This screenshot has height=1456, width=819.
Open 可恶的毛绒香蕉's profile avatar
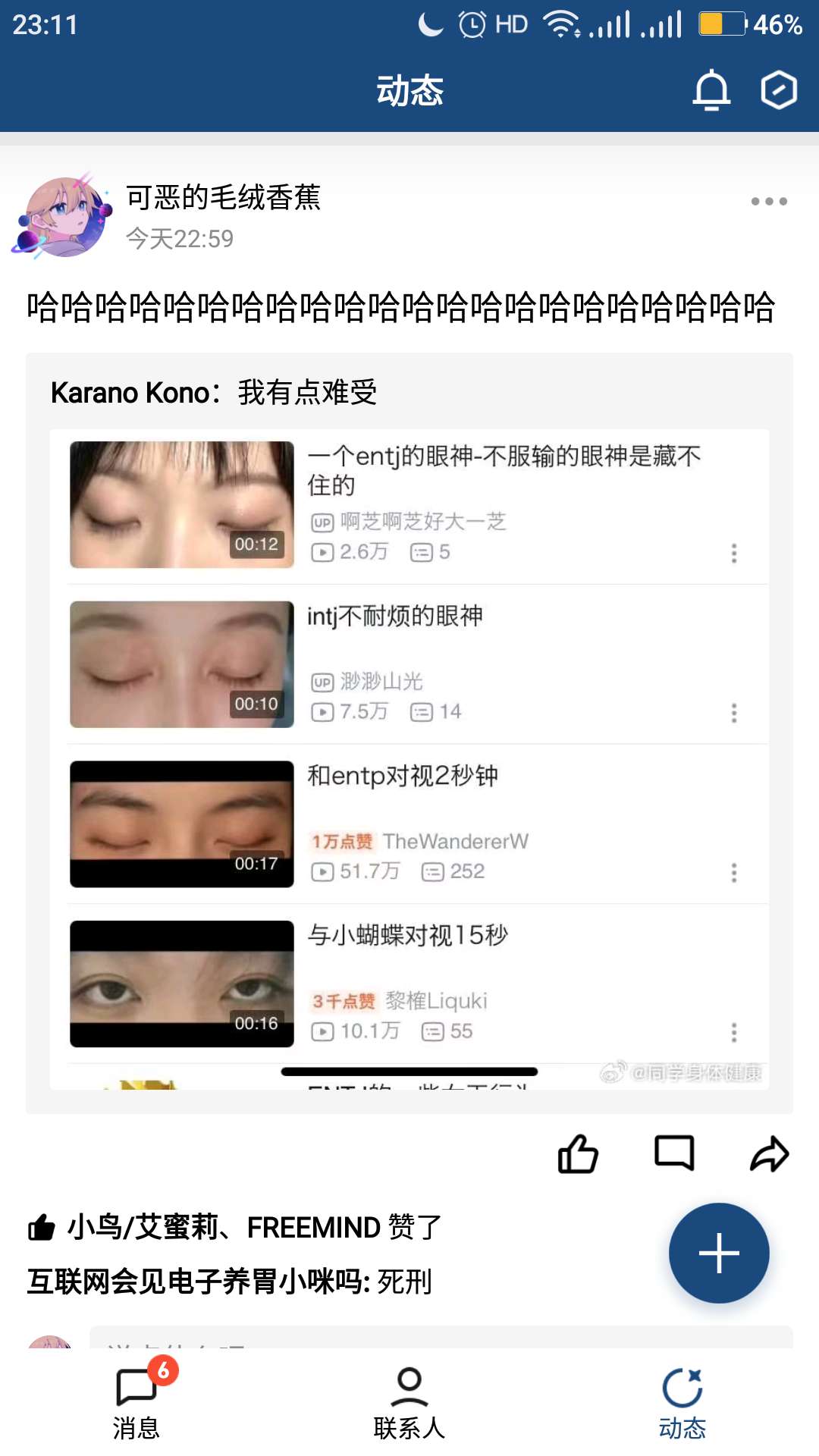[64, 217]
